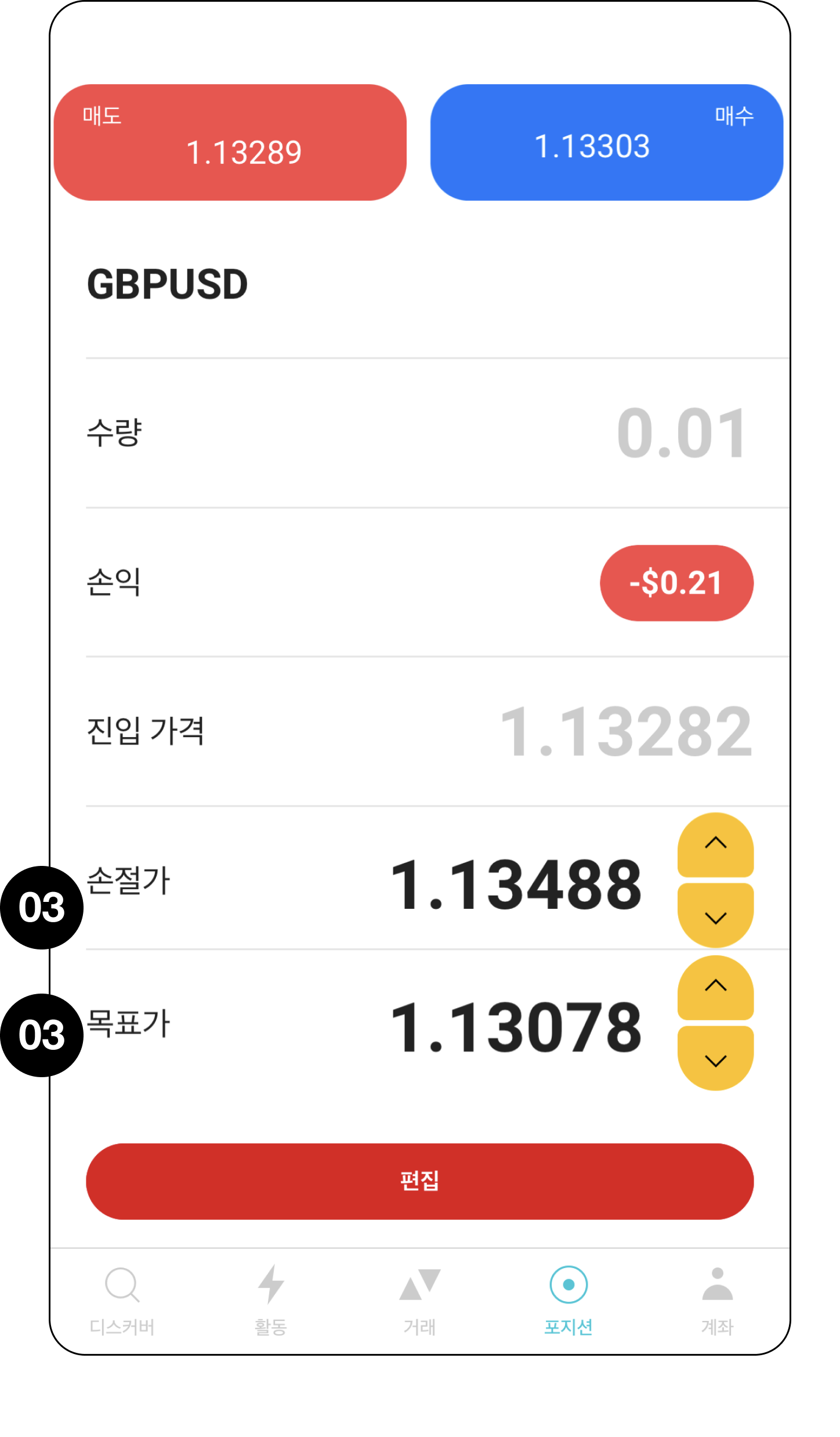Tap the red 매도 sell button at 1.13289

[230, 142]
